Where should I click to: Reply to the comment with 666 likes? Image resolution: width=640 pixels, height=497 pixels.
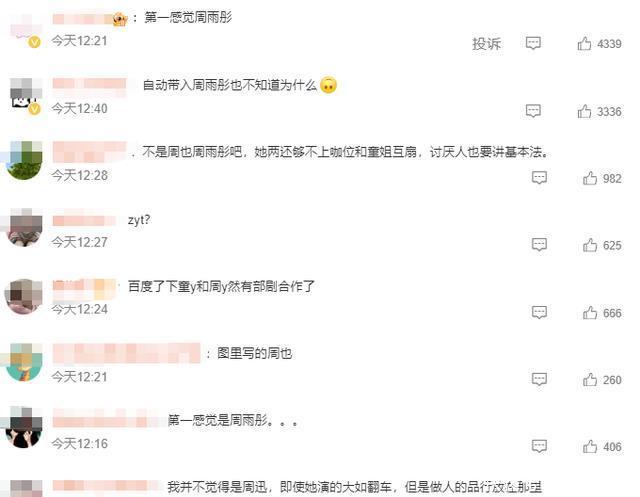(x=539, y=313)
